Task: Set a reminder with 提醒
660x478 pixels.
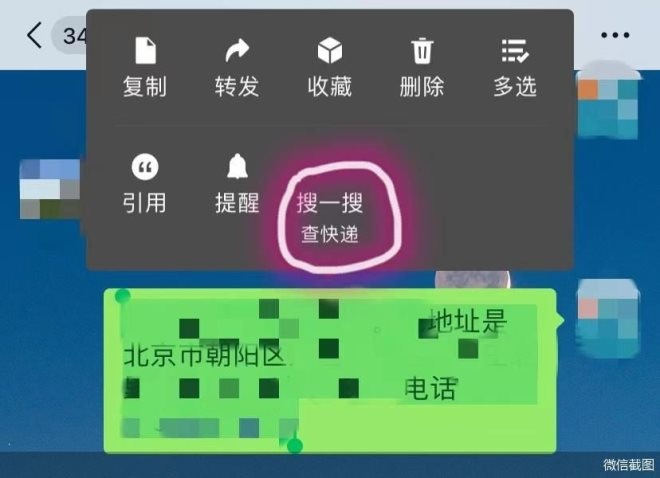Action: [x=237, y=184]
